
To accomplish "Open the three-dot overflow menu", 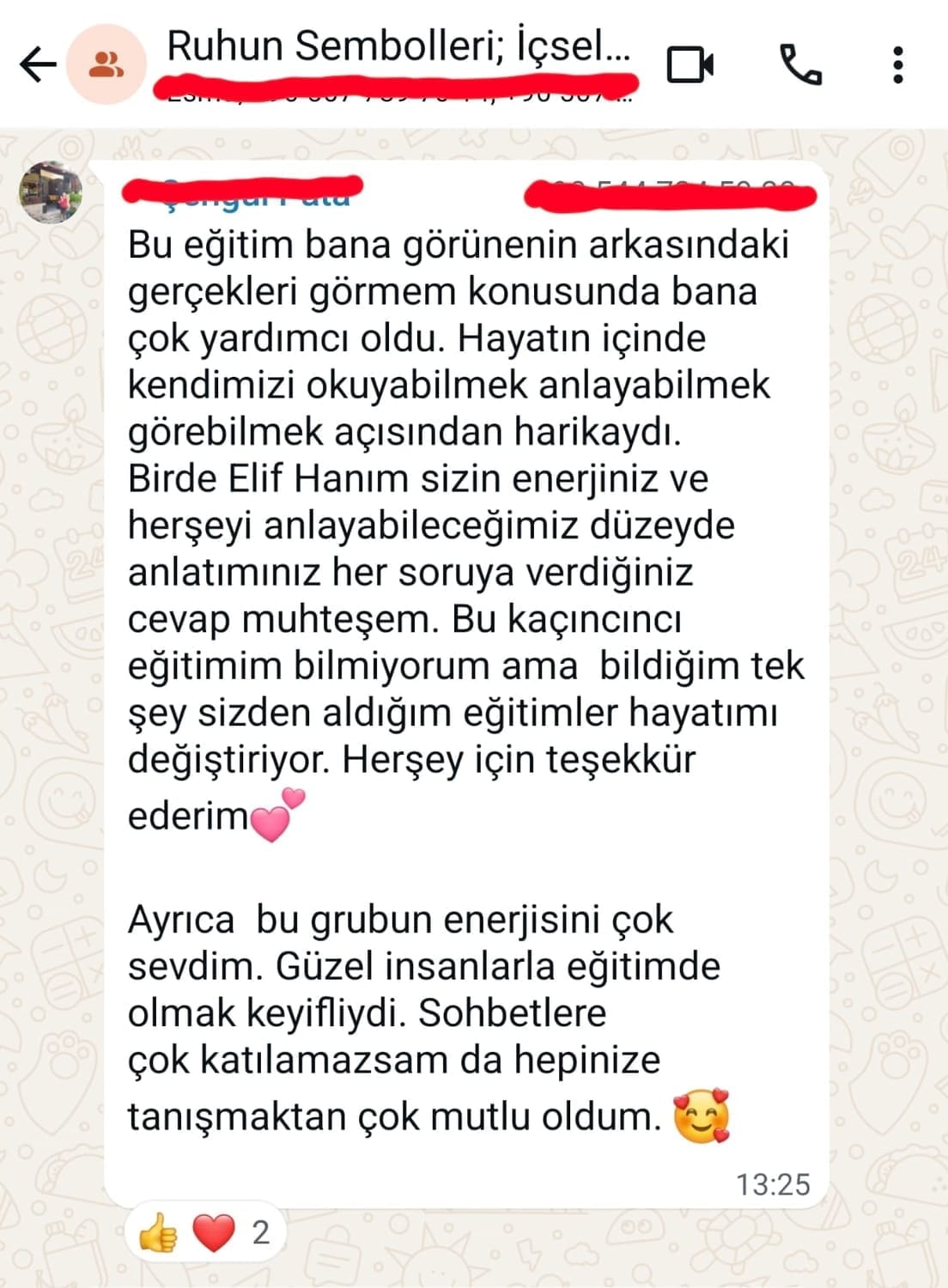I will [x=897, y=64].
